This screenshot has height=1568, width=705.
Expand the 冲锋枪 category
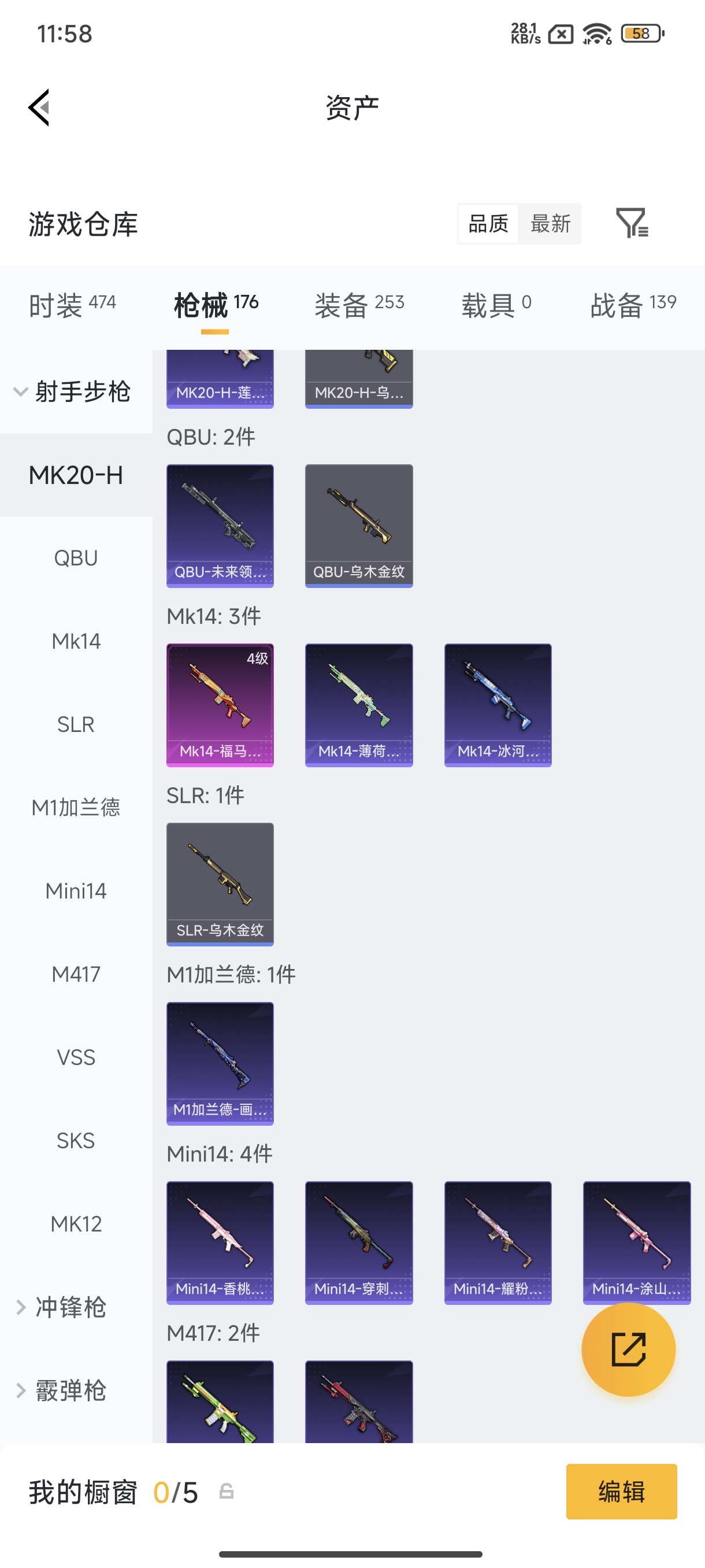70,1307
